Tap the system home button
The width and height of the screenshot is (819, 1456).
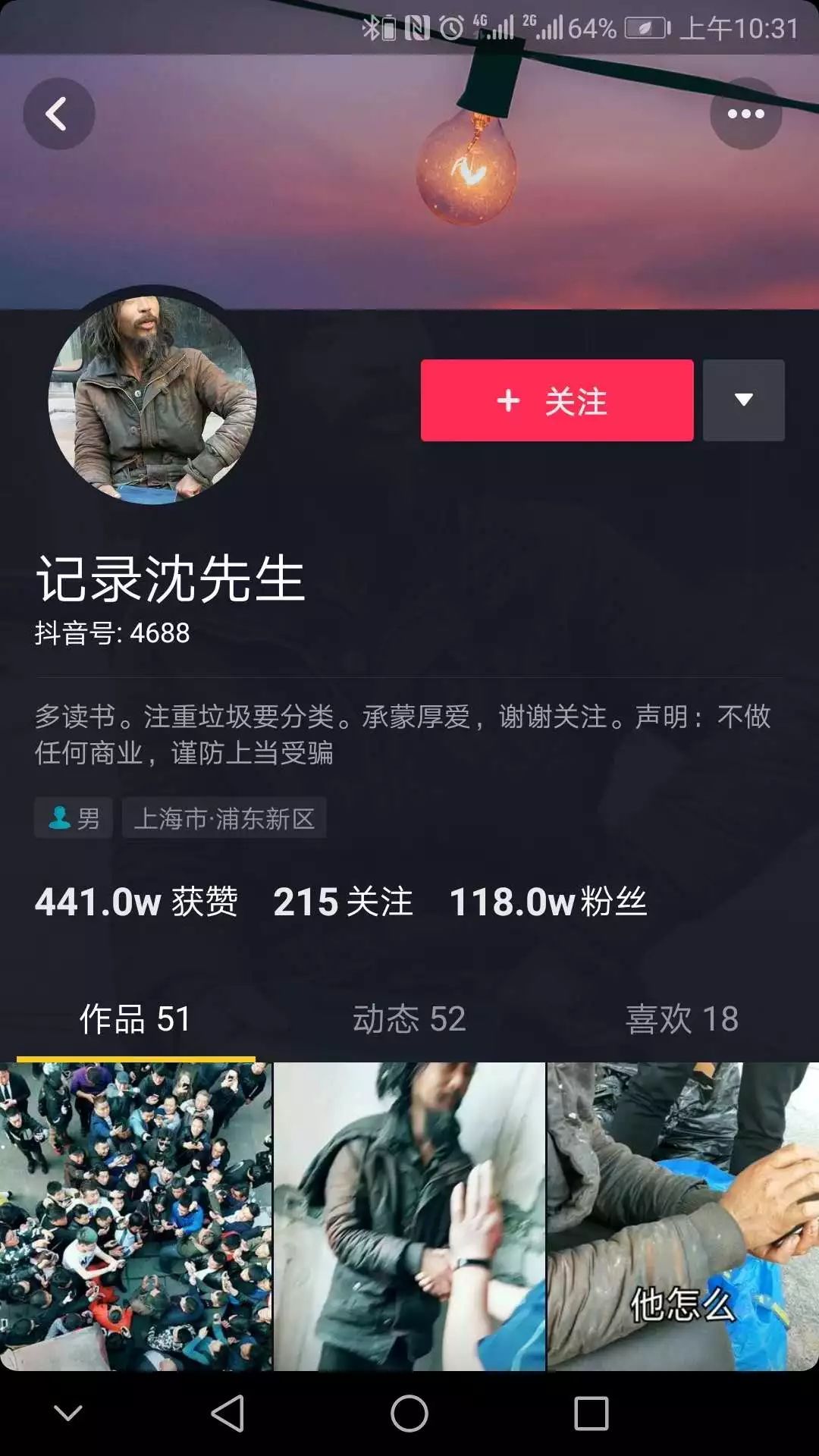(x=409, y=1414)
